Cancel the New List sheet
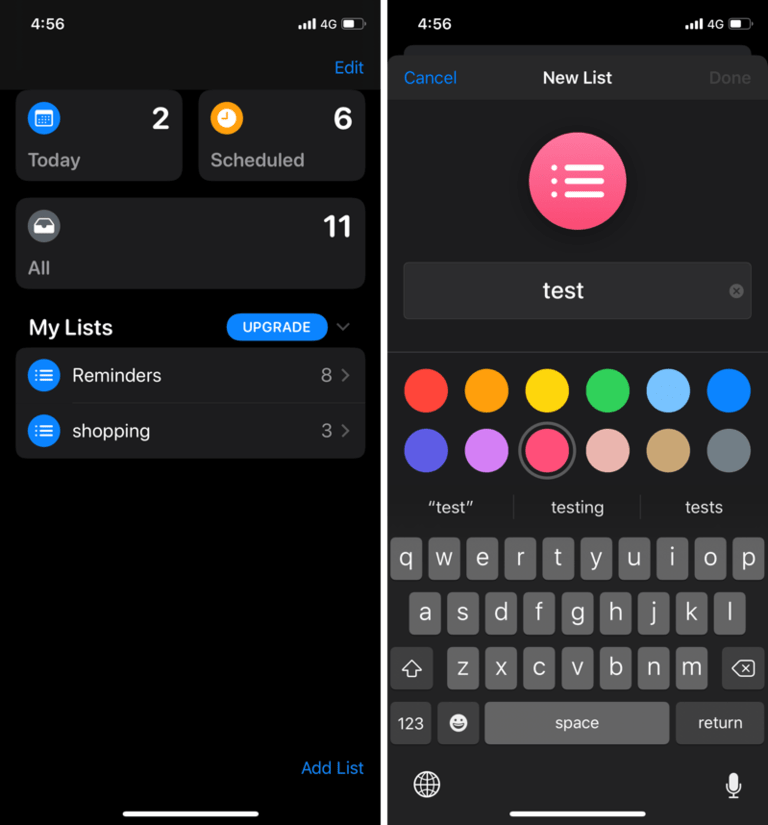Viewport: 768px width, 825px height. [x=430, y=78]
